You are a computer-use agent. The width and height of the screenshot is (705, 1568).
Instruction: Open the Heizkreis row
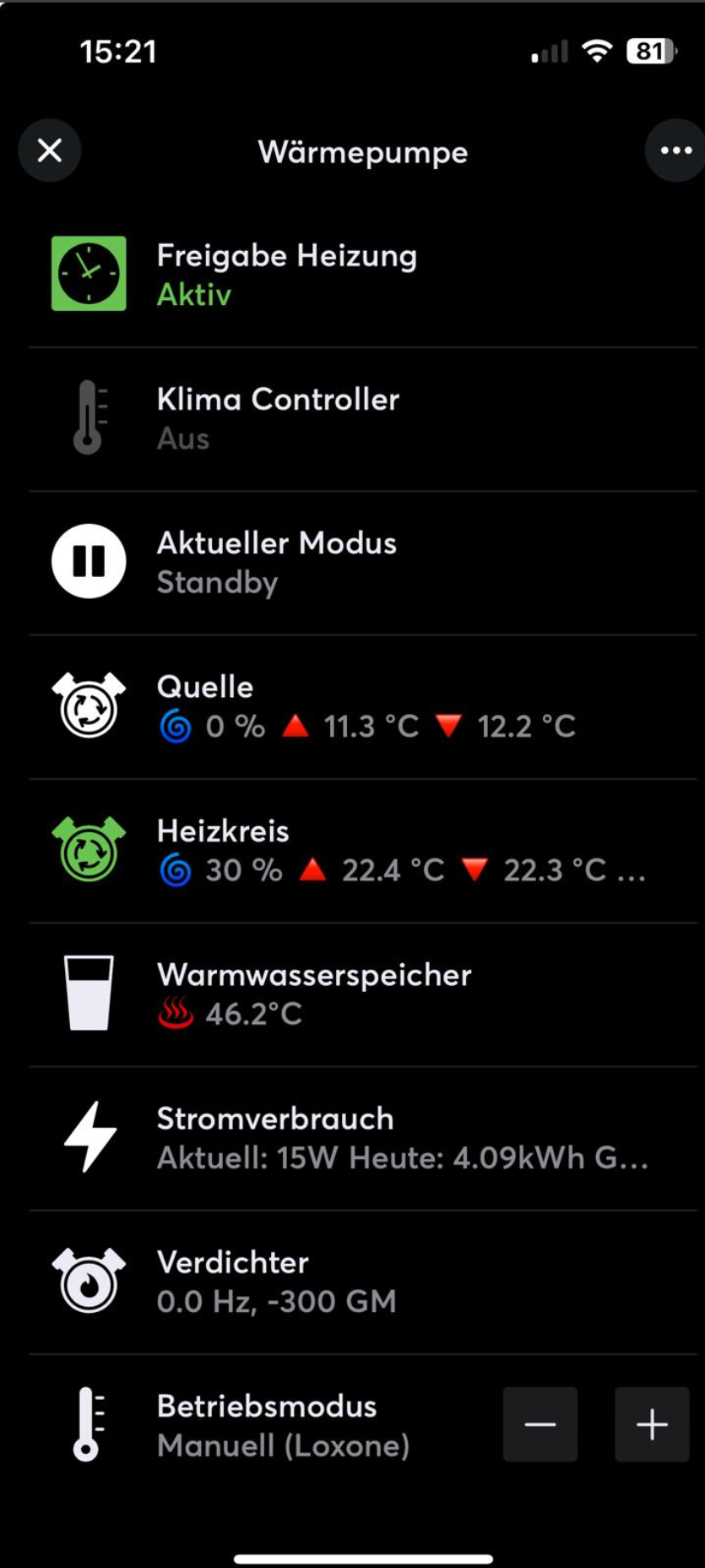click(x=363, y=851)
